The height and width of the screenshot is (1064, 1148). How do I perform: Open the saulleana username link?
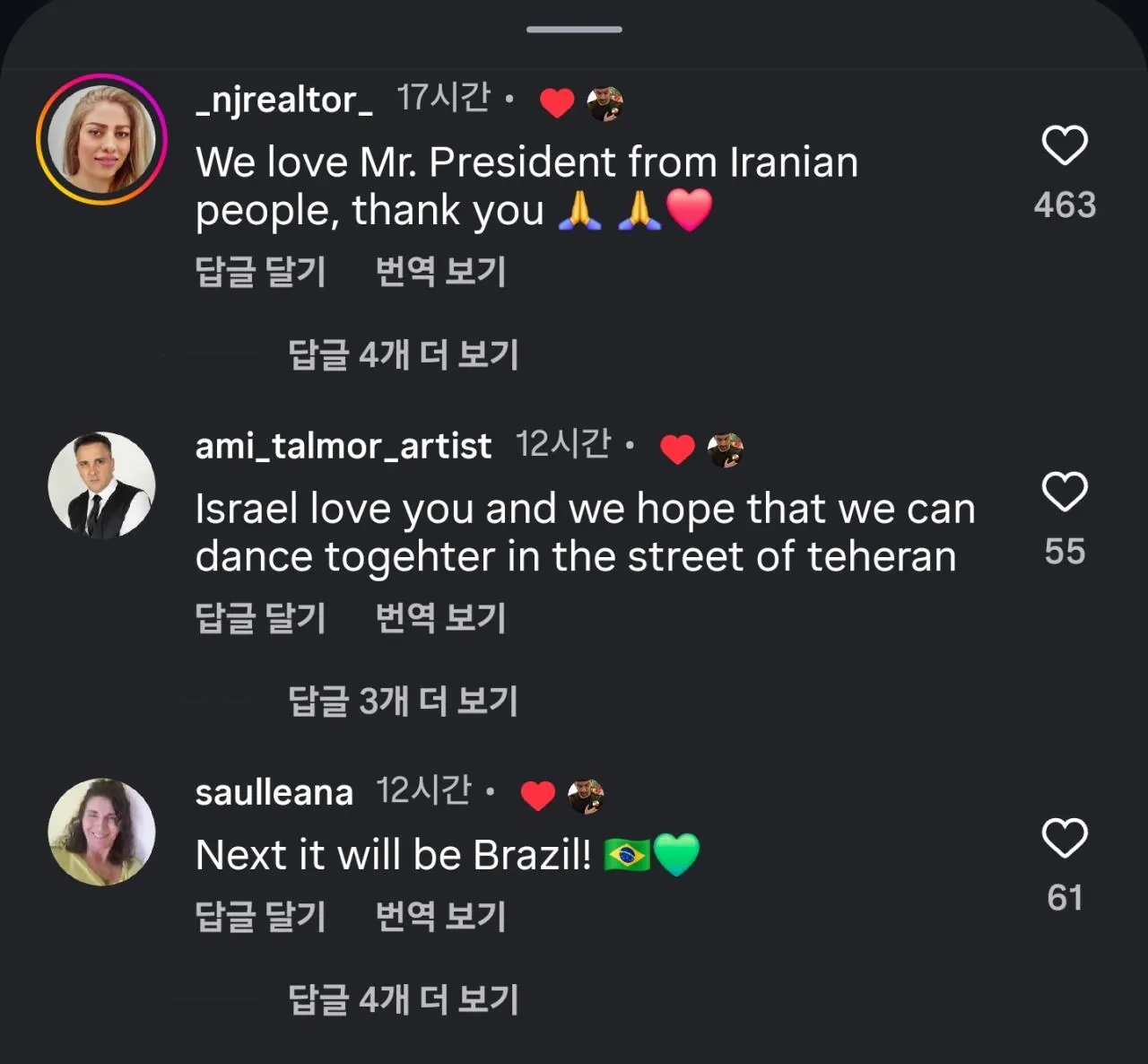click(274, 793)
